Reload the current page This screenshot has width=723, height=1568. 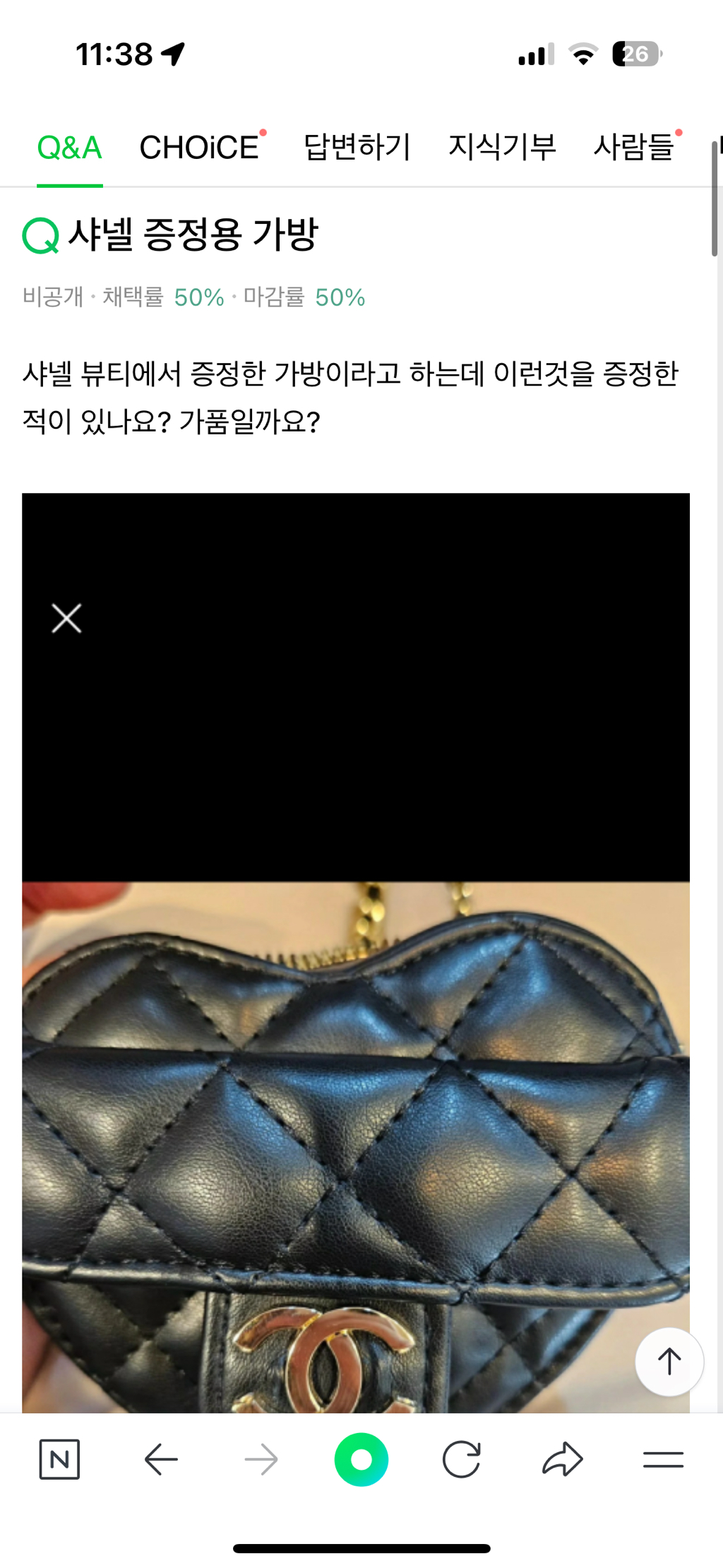(462, 1459)
